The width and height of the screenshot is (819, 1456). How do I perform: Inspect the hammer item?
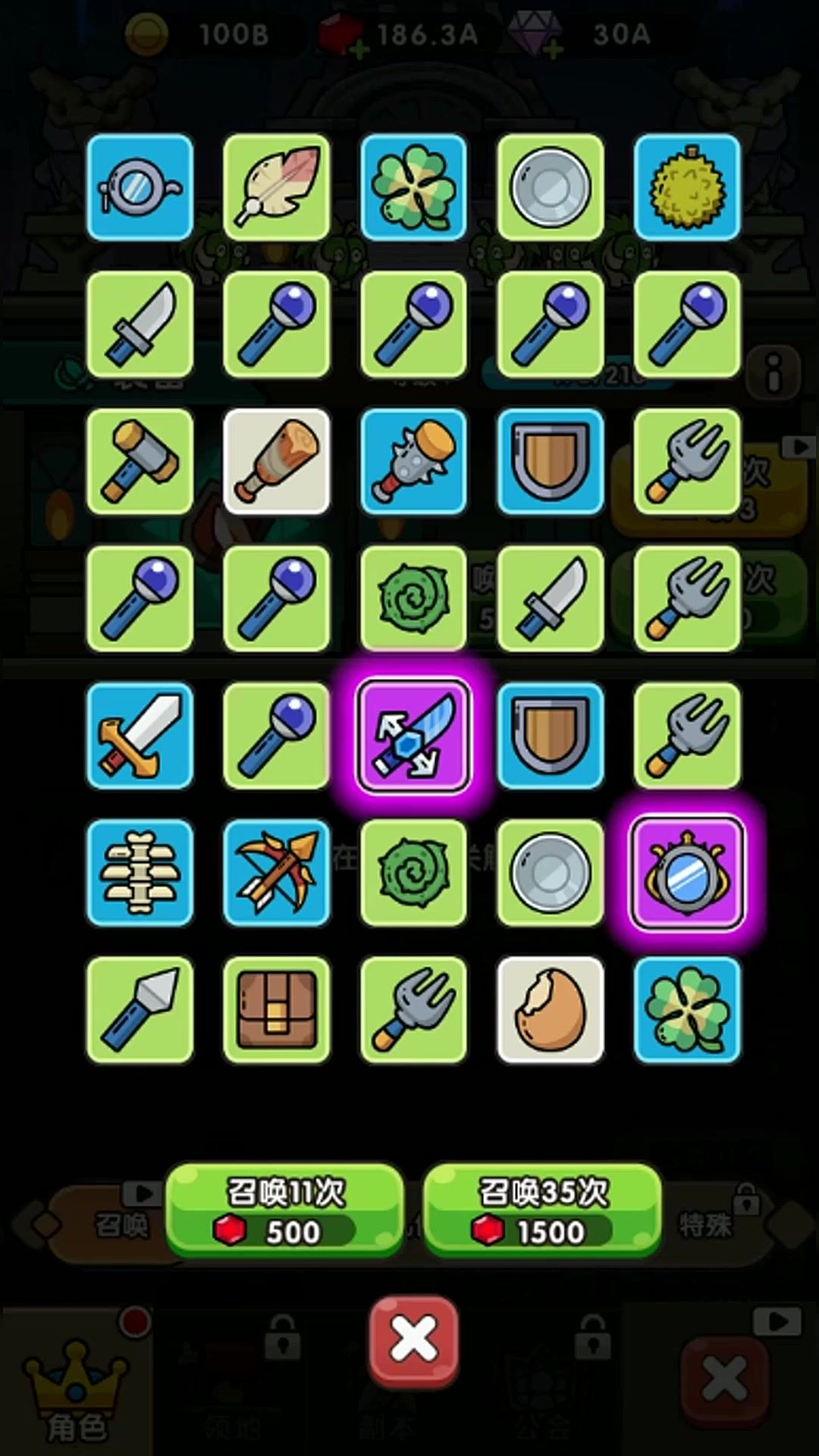[140, 461]
